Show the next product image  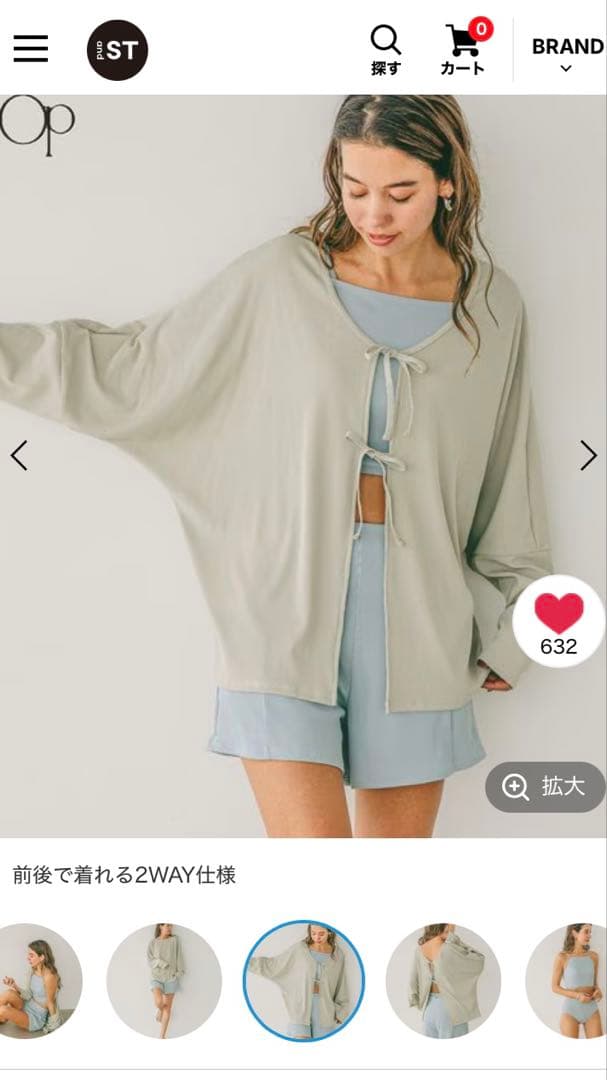tap(588, 455)
